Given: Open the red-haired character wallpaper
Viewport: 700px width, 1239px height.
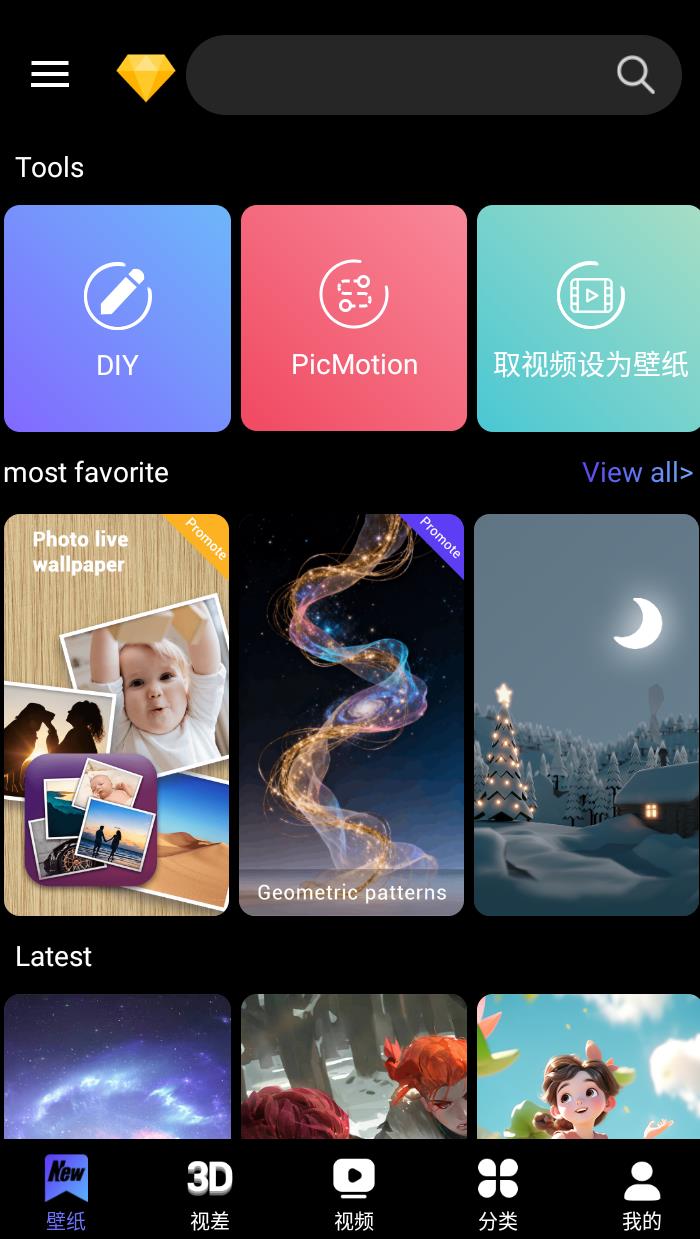Looking at the screenshot, I should (x=354, y=1066).
